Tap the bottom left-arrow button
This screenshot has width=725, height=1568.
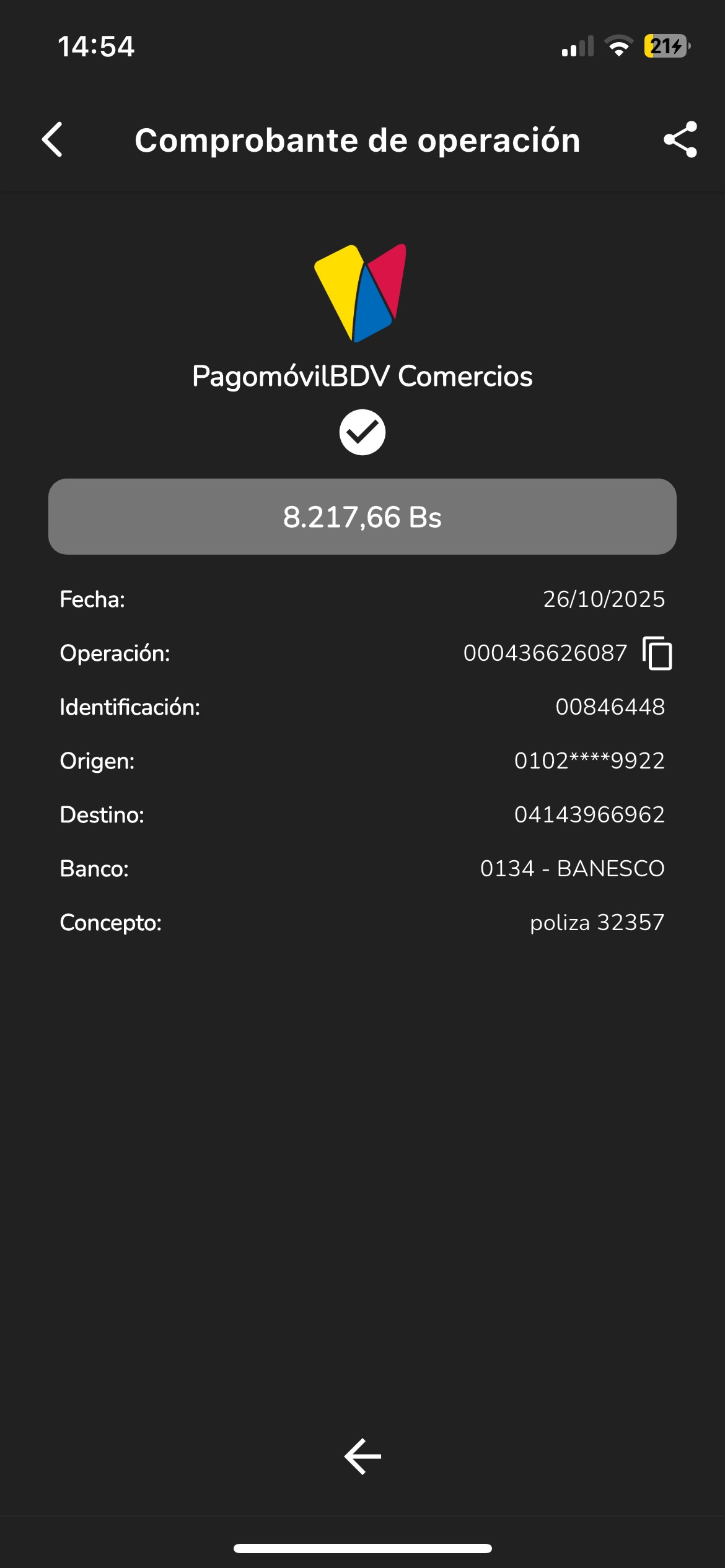coord(362,1457)
